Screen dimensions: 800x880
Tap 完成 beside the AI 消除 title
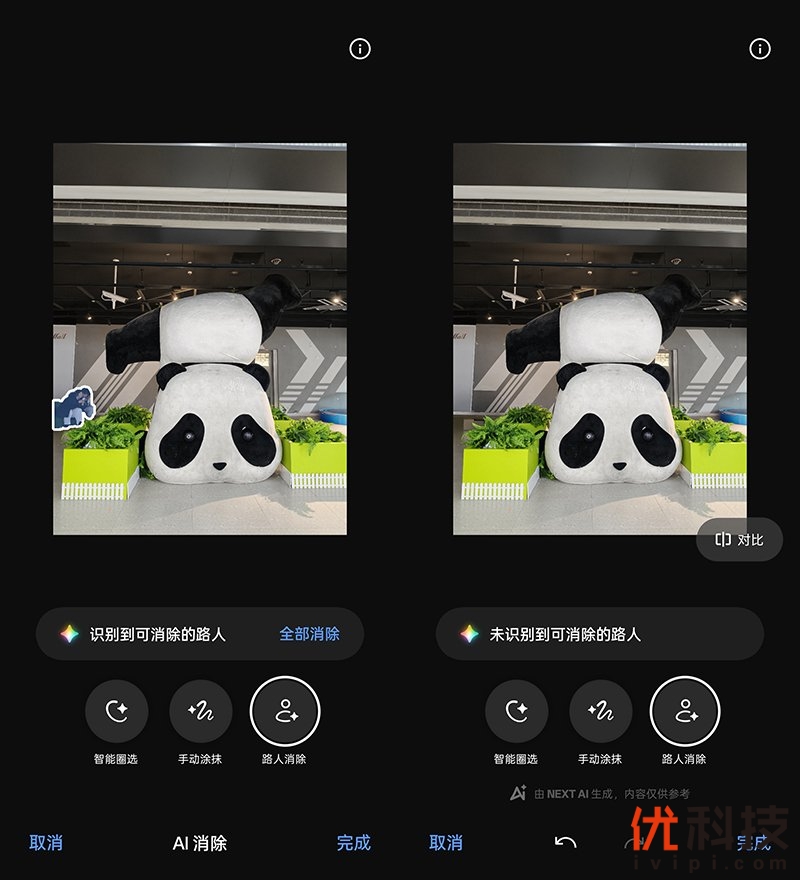354,843
